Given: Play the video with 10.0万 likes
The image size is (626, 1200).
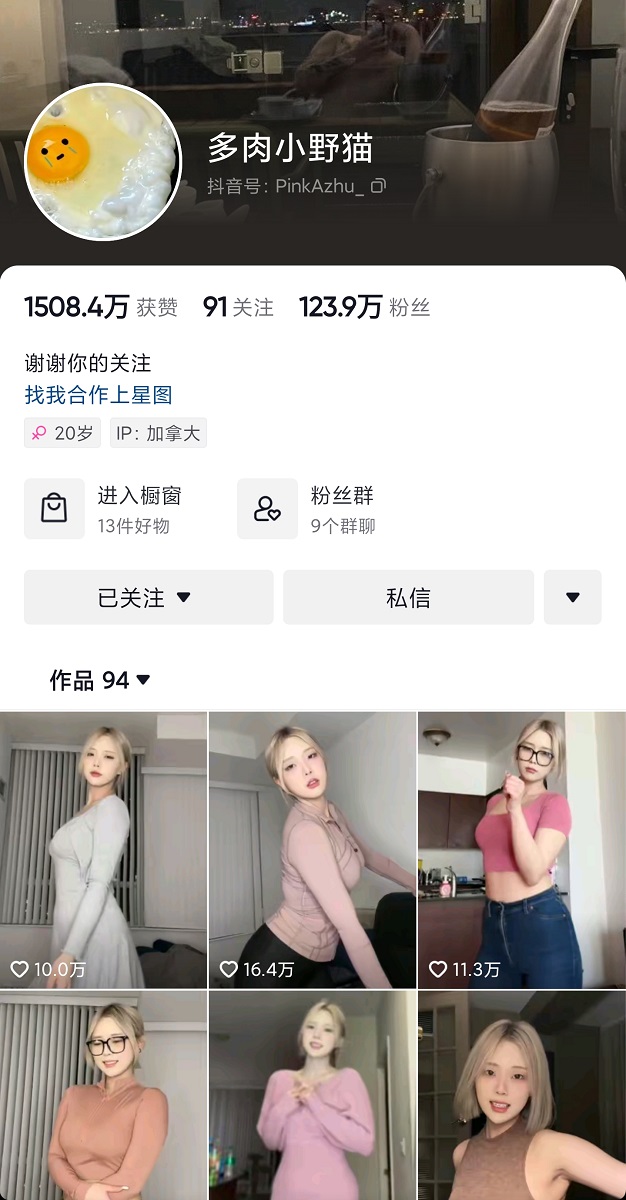Looking at the screenshot, I should [103, 850].
